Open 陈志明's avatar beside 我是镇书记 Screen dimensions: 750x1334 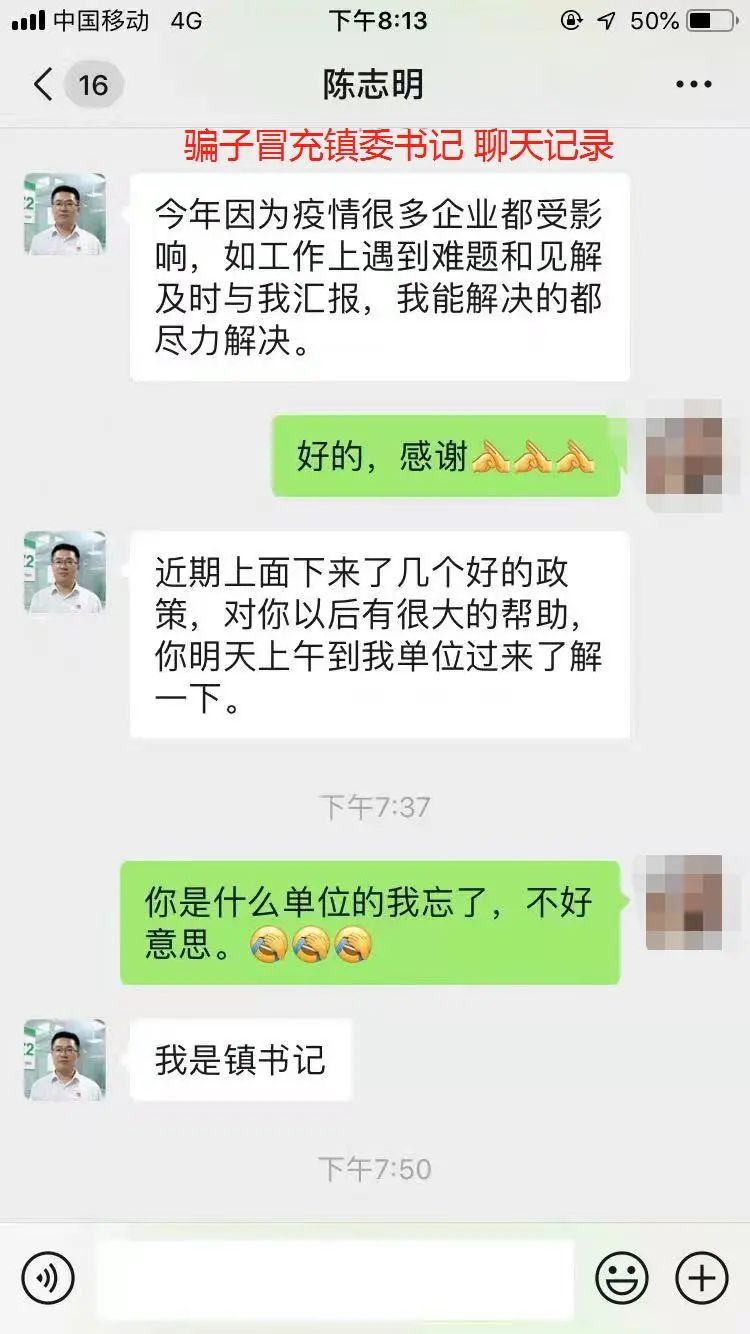[65, 1060]
